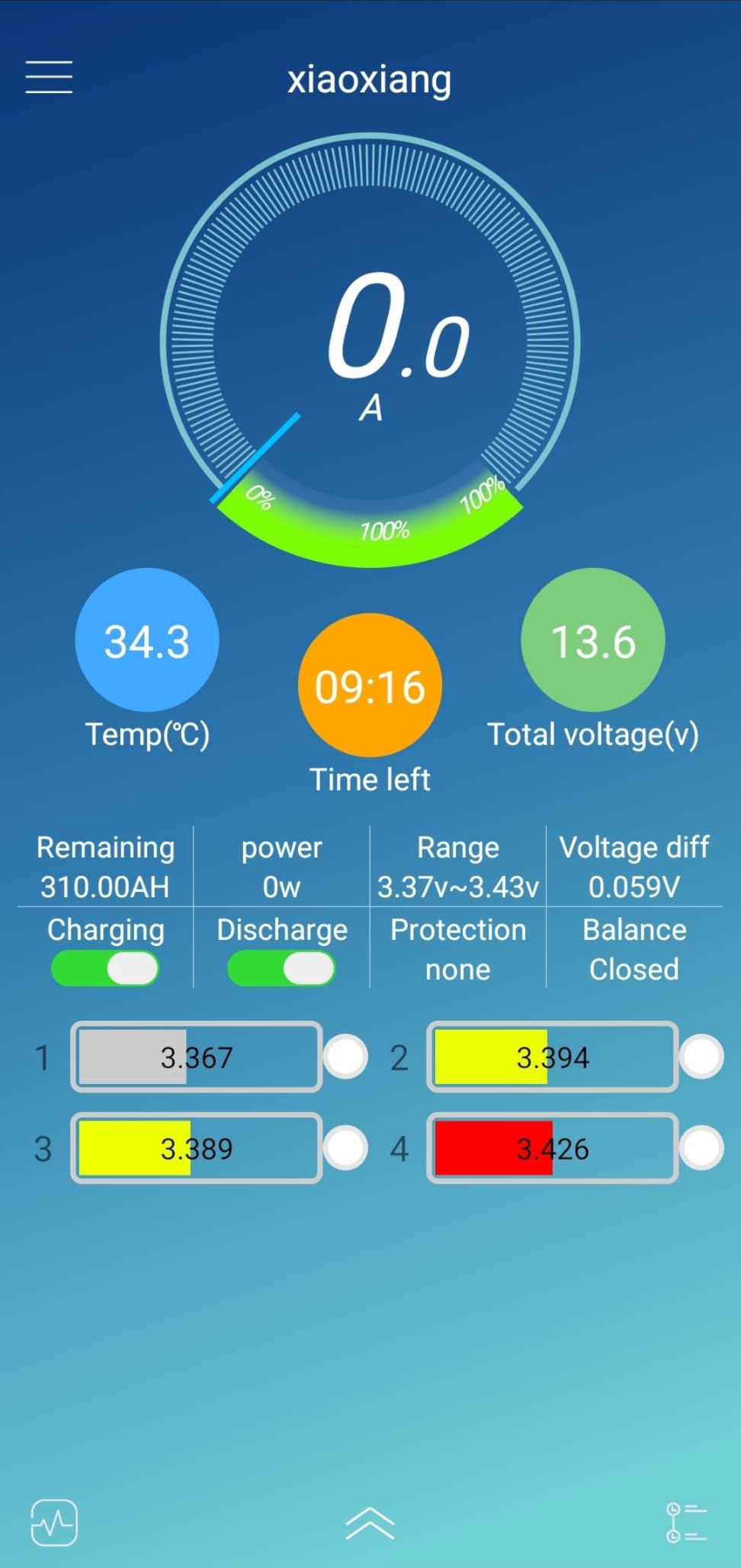Image resolution: width=741 pixels, height=1568 pixels.
Task: Tap the circle indicator beside cell 2
Action: click(x=701, y=1058)
